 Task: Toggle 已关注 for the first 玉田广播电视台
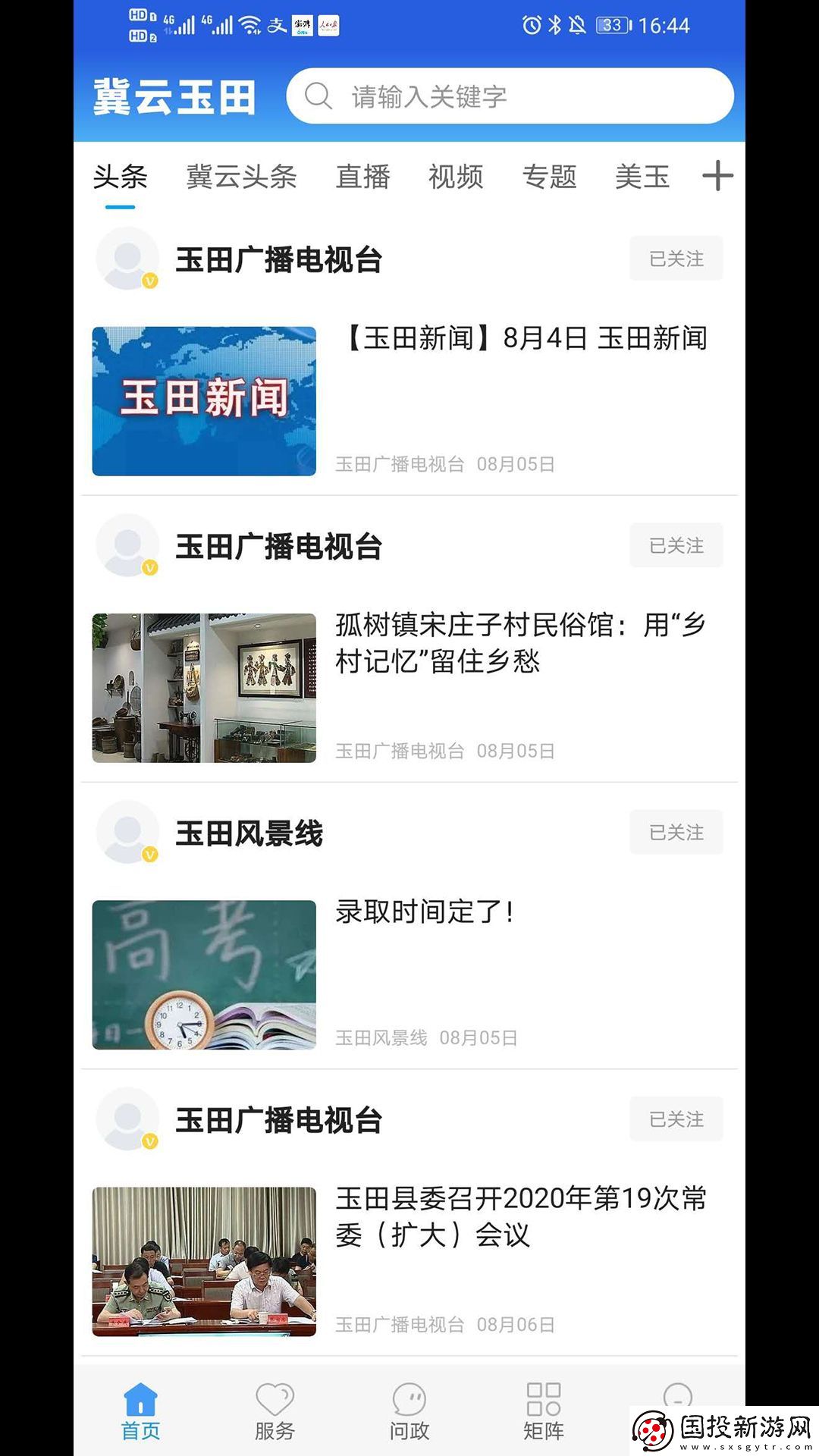676,258
